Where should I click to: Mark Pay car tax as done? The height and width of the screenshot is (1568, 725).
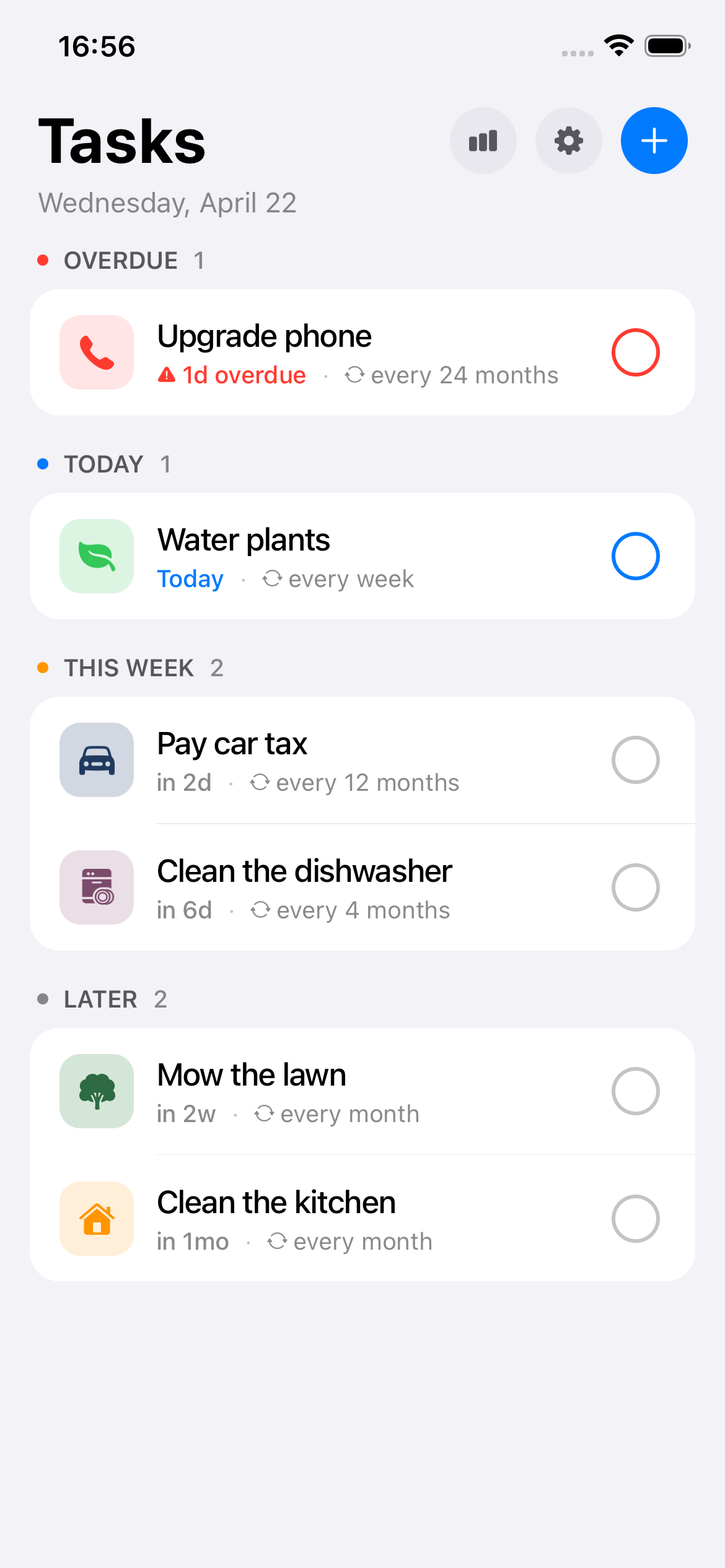635,760
